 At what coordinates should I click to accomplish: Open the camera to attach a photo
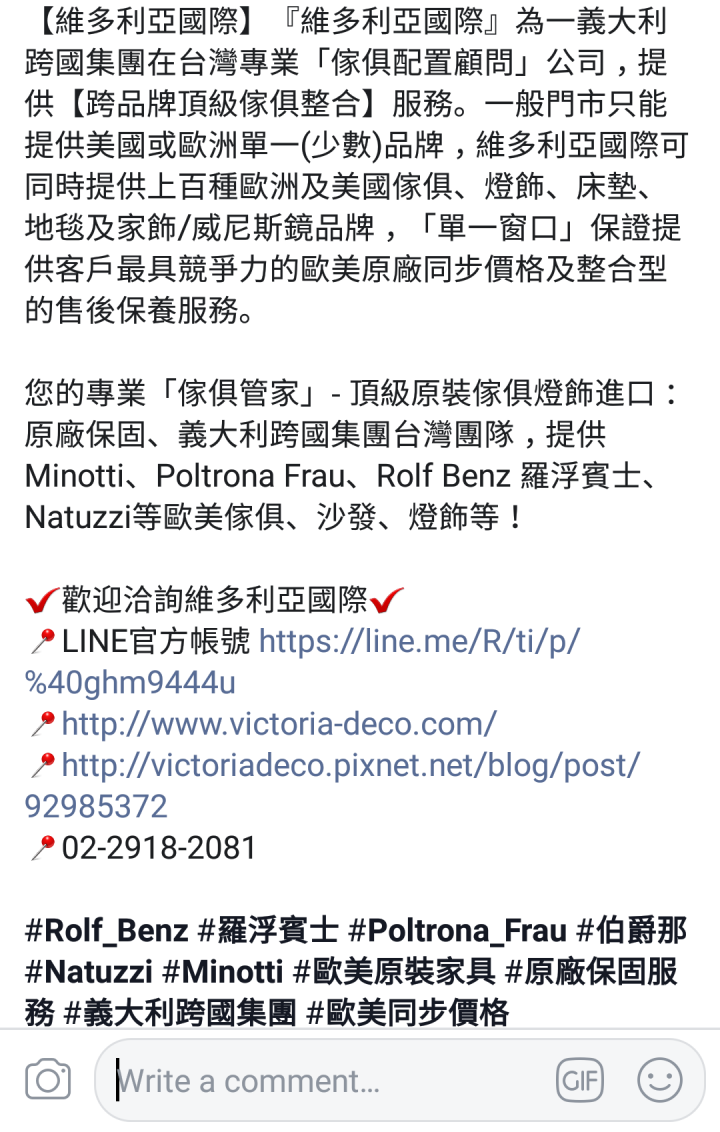[48, 1081]
